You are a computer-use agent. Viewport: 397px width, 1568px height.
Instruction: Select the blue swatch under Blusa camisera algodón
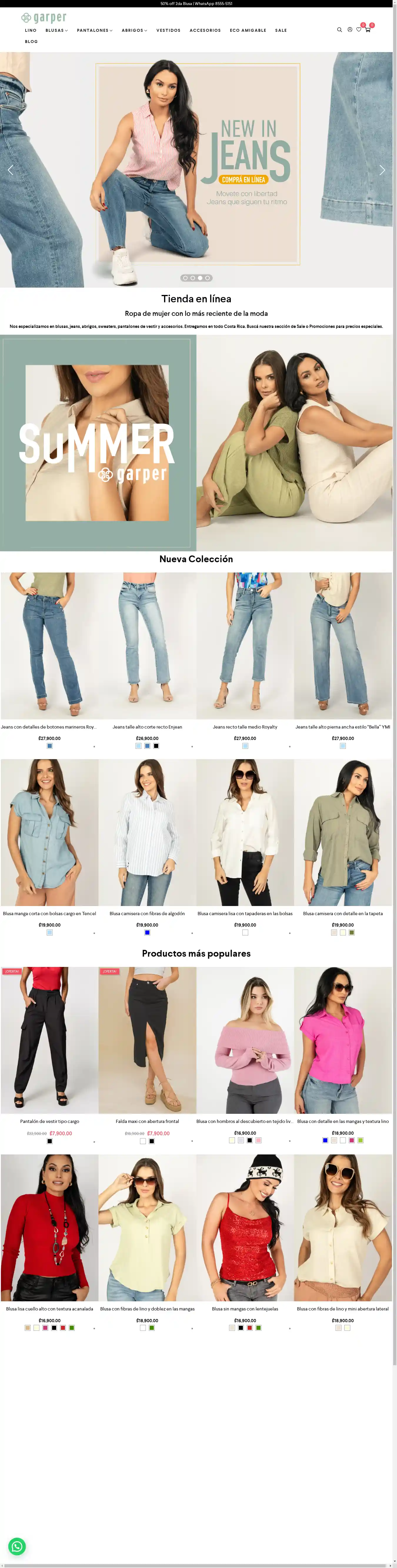[147, 932]
